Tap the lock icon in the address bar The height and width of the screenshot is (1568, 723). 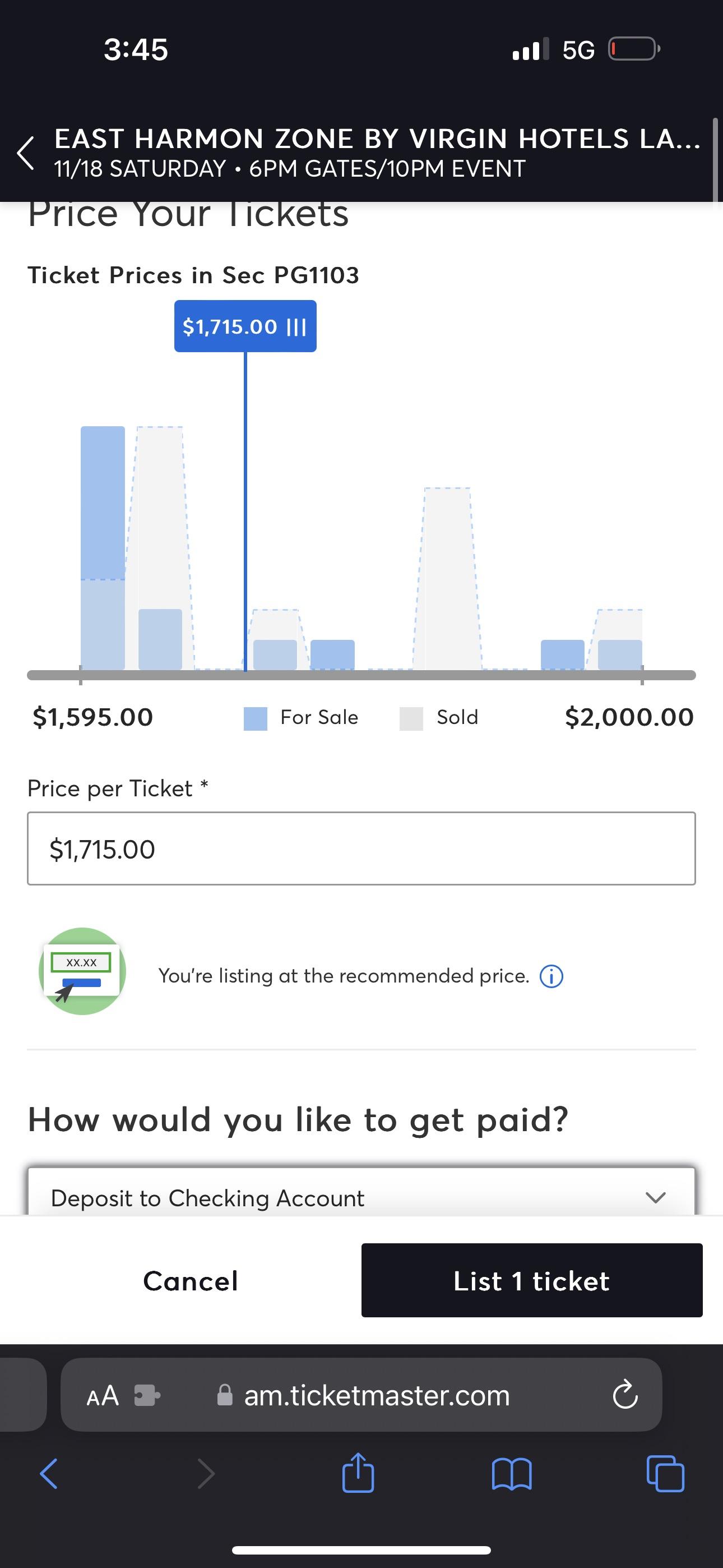(225, 1395)
